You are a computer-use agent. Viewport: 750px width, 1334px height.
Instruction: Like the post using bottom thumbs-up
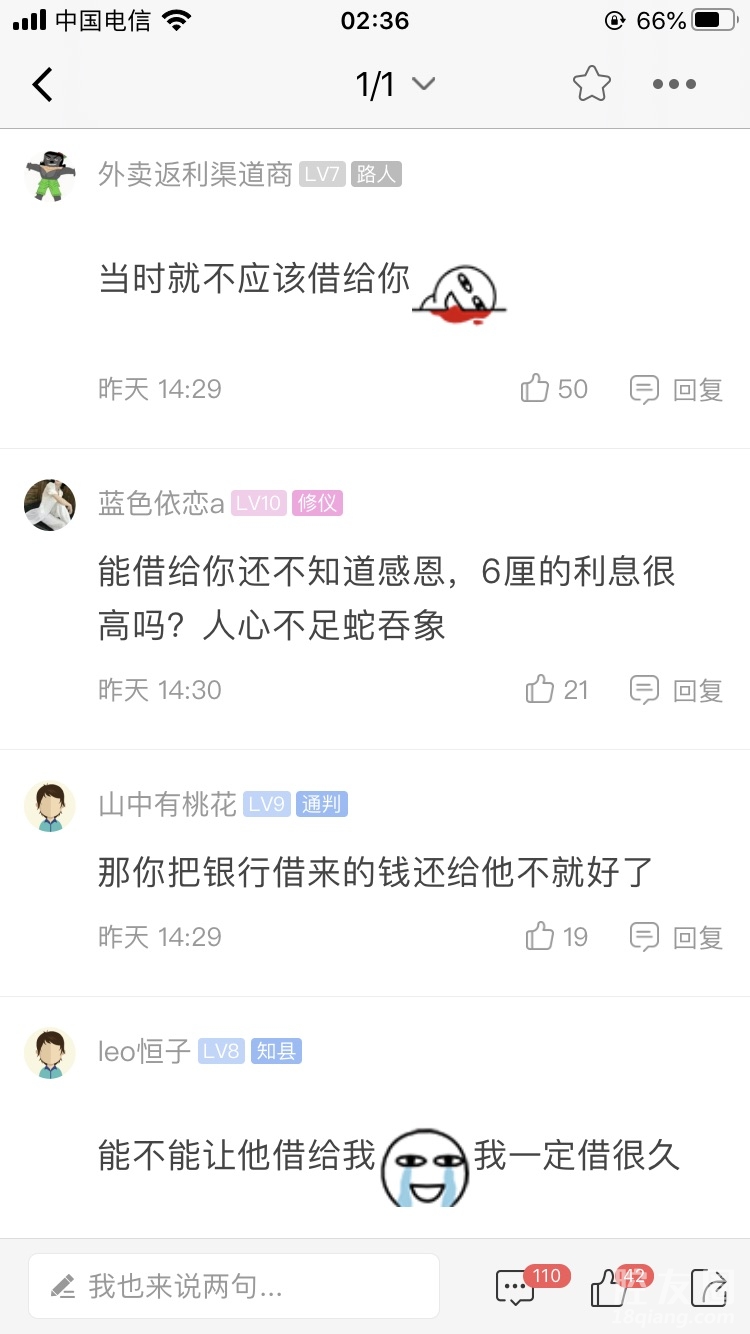click(x=609, y=1287)
